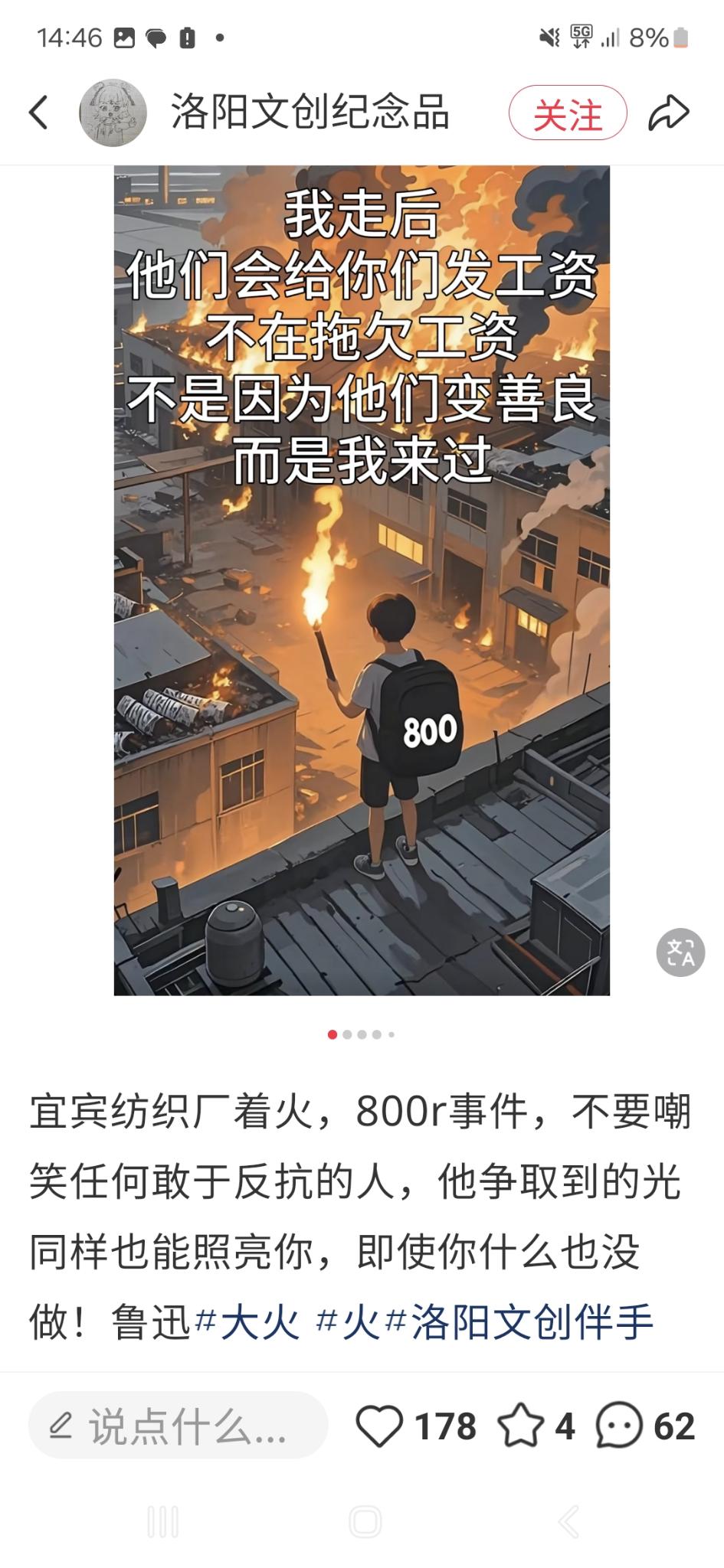Follow the author with 关注 button
Viewport: 724px width, 1568px height.
click(x=568, y=113)
